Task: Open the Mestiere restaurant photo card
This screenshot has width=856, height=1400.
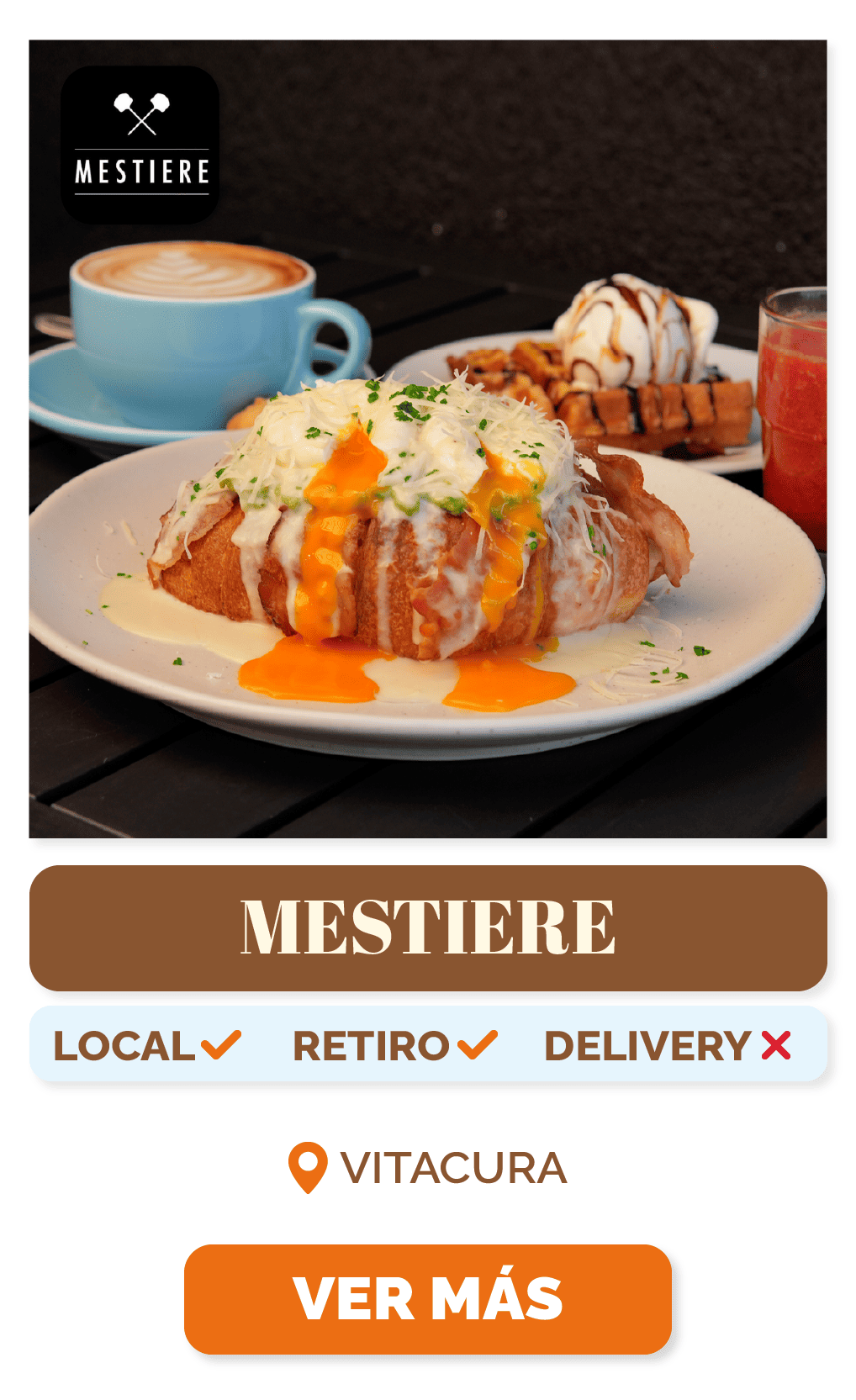Action: [x=427, y=438]
